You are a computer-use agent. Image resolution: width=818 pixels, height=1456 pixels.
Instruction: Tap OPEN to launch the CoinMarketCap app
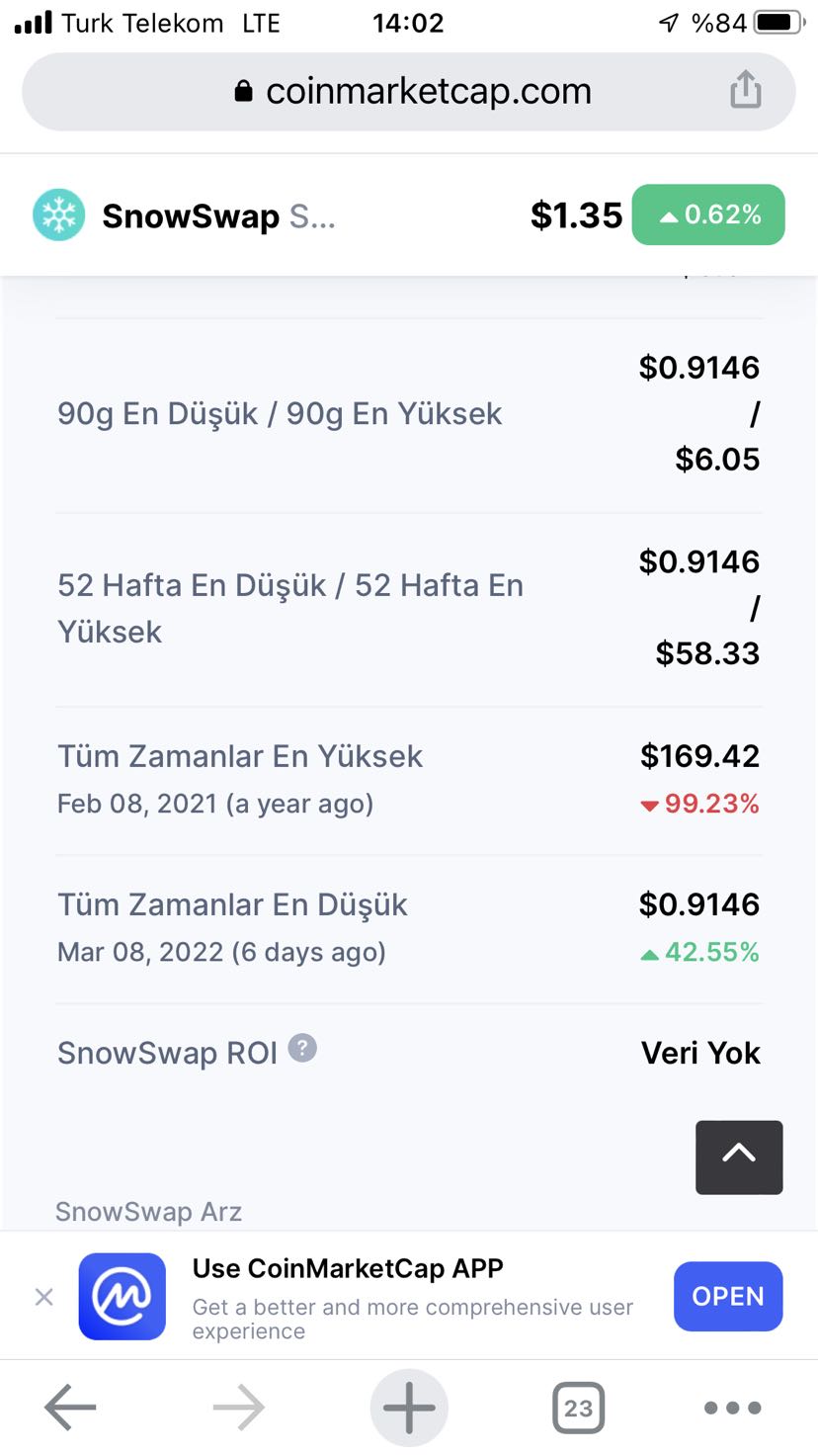tap(728, 1296)
